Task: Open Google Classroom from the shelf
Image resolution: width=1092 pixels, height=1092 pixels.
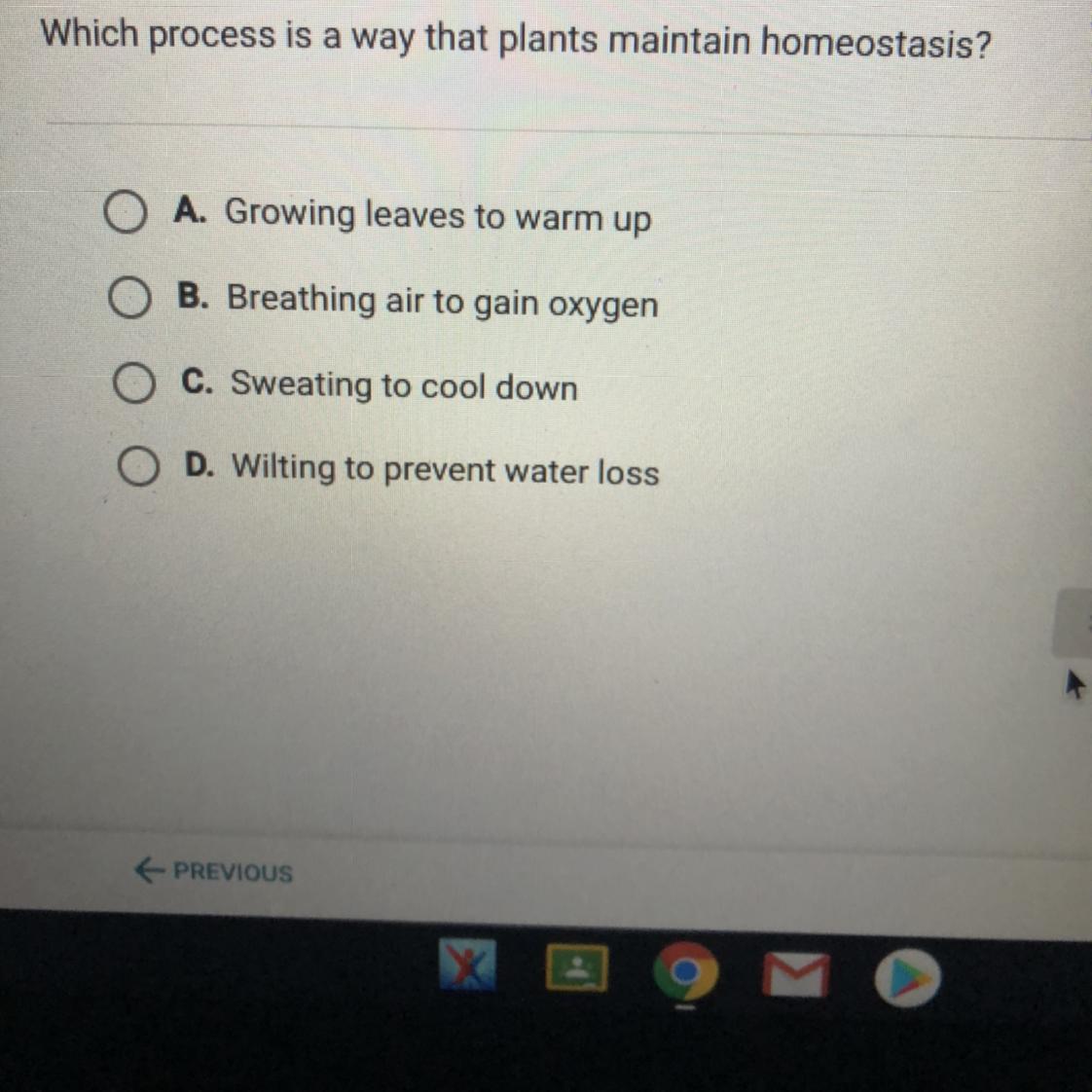Action: pyautogui.click(x=578, y=969)
